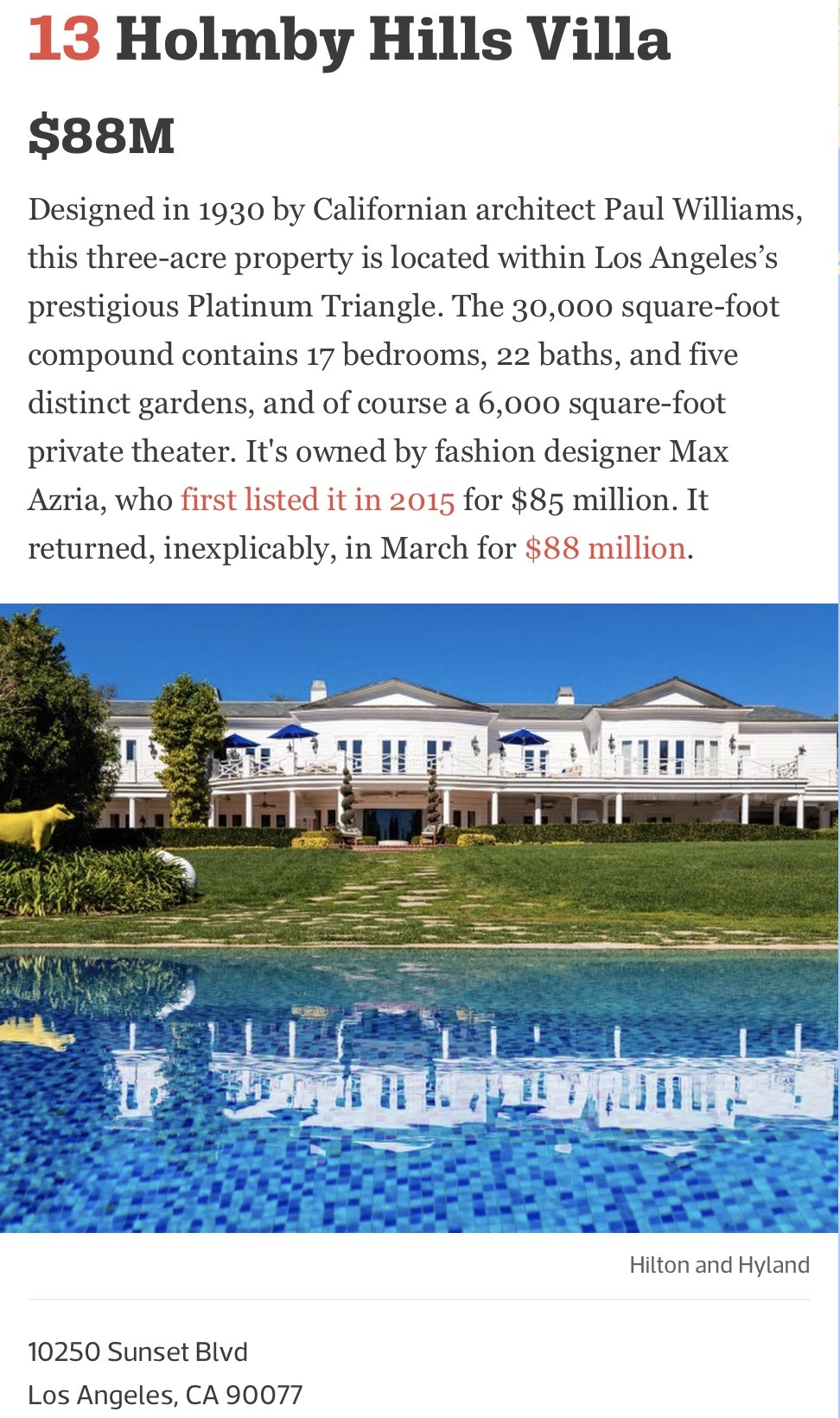
Task: Open the Holmby Hills Villa photo
Action: [x=419, y=917]
